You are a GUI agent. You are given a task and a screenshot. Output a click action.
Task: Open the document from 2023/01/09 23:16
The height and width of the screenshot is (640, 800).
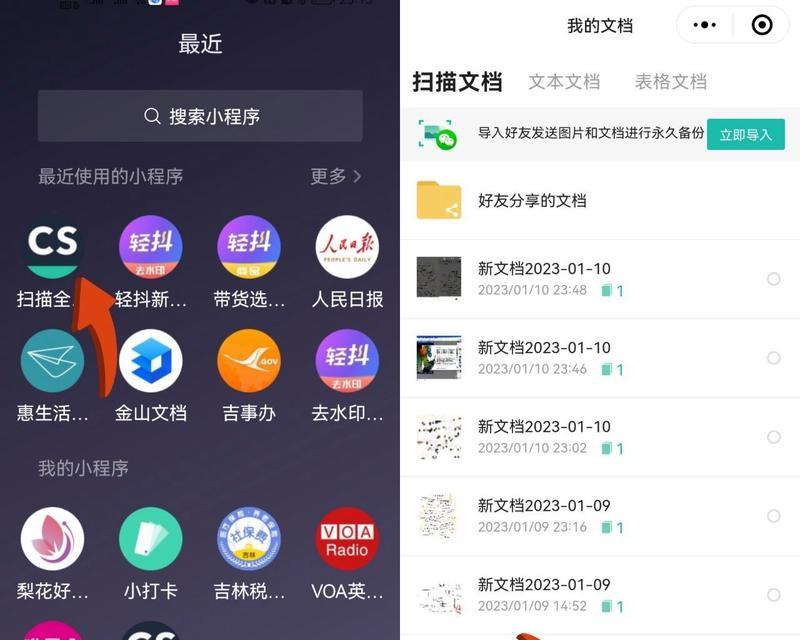click(543, 515)
